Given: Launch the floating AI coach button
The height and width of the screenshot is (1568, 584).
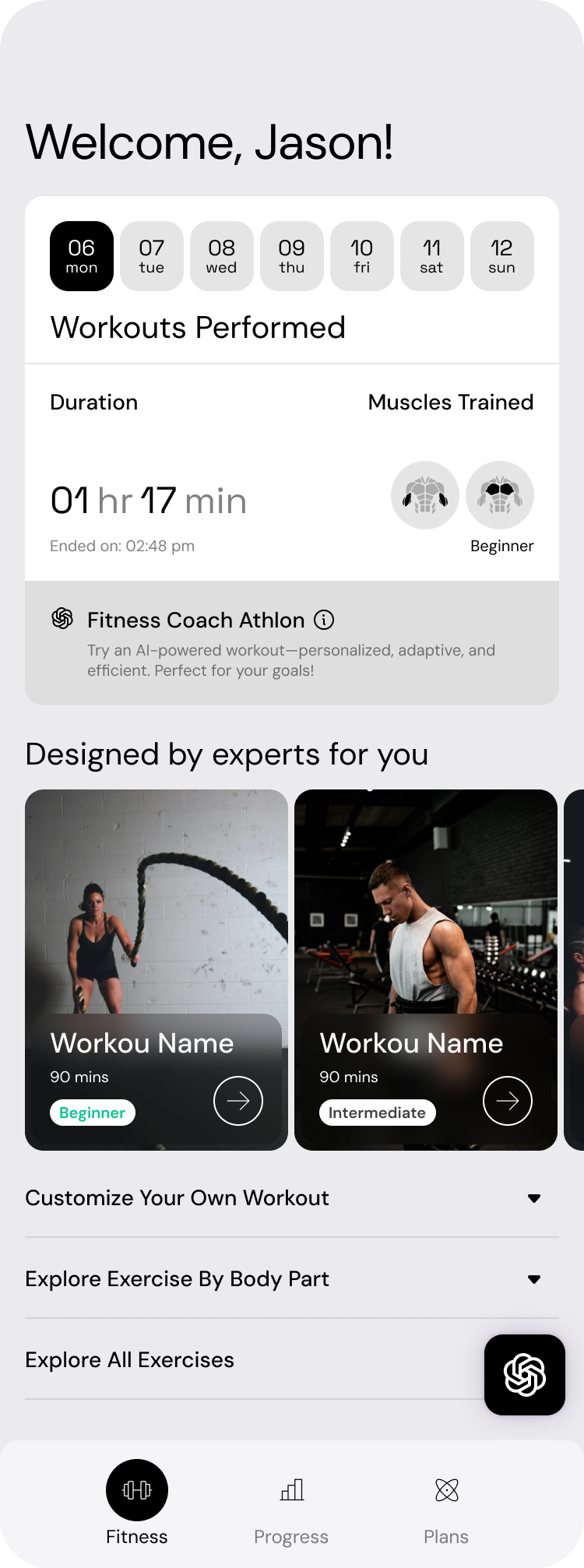Looking at the screenshot, I should [x=525, y=1375].
